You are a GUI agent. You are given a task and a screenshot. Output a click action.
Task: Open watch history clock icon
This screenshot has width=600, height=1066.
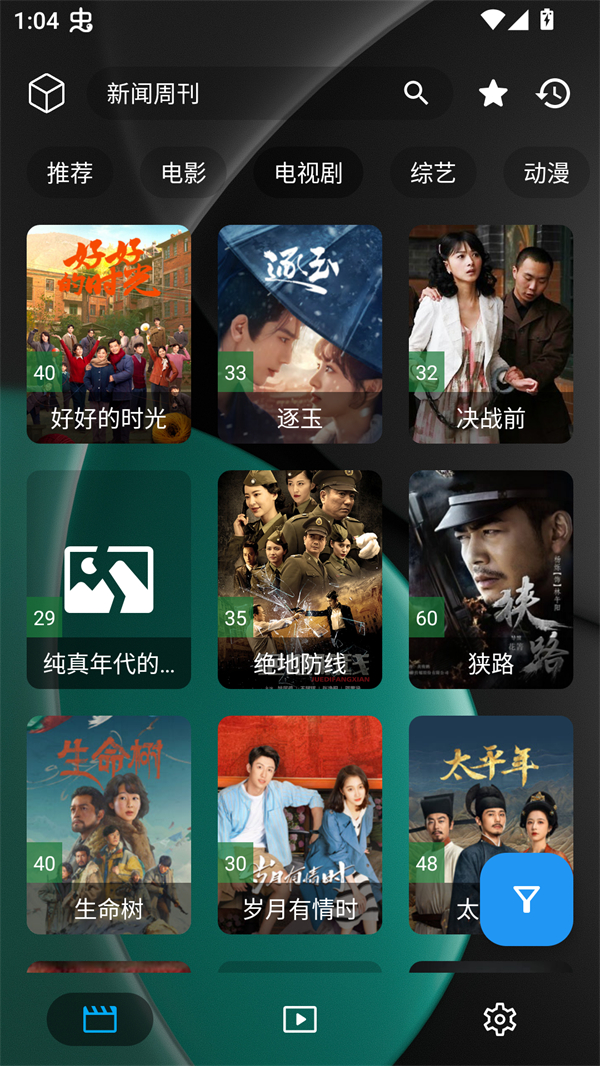553,94
